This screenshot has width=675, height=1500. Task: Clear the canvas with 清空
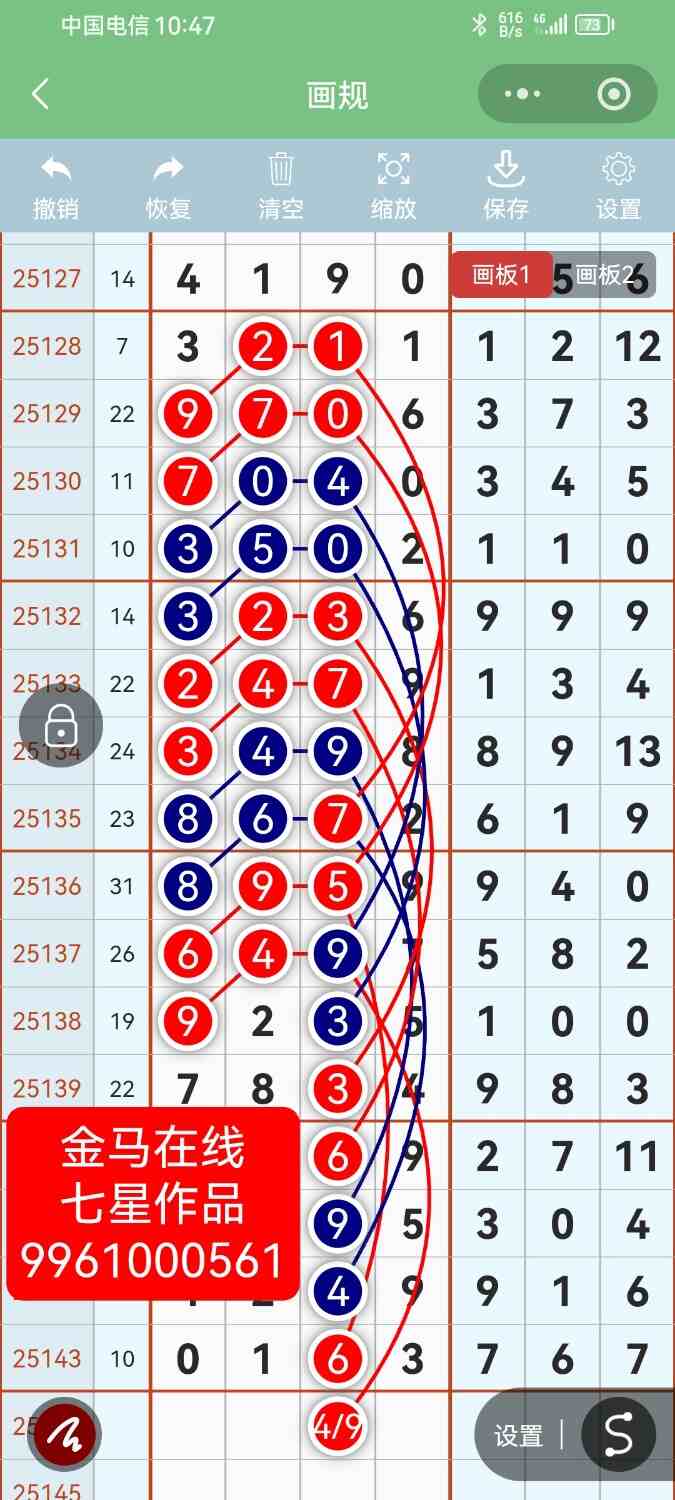click(x=281, y=187)
